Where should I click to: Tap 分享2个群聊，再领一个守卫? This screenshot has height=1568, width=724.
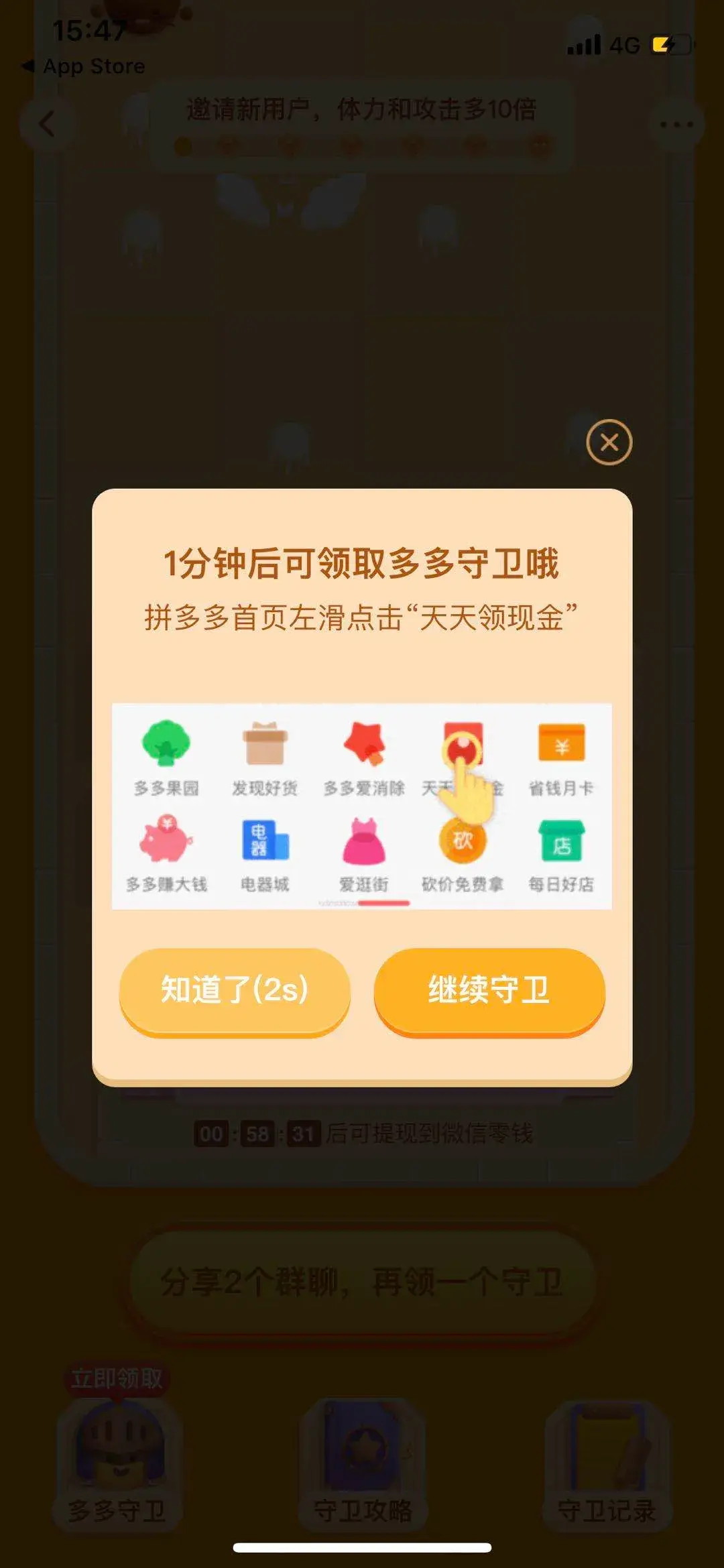(362, 1282)
